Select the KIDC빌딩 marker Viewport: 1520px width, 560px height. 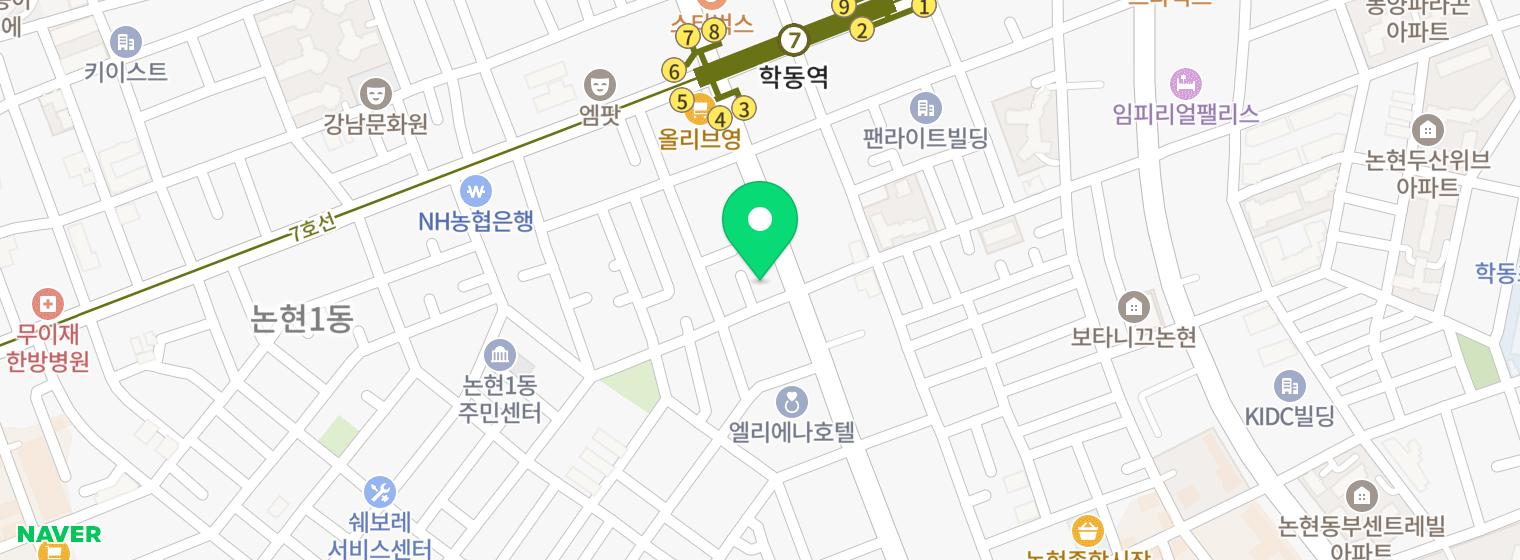tap(1290, 386)
